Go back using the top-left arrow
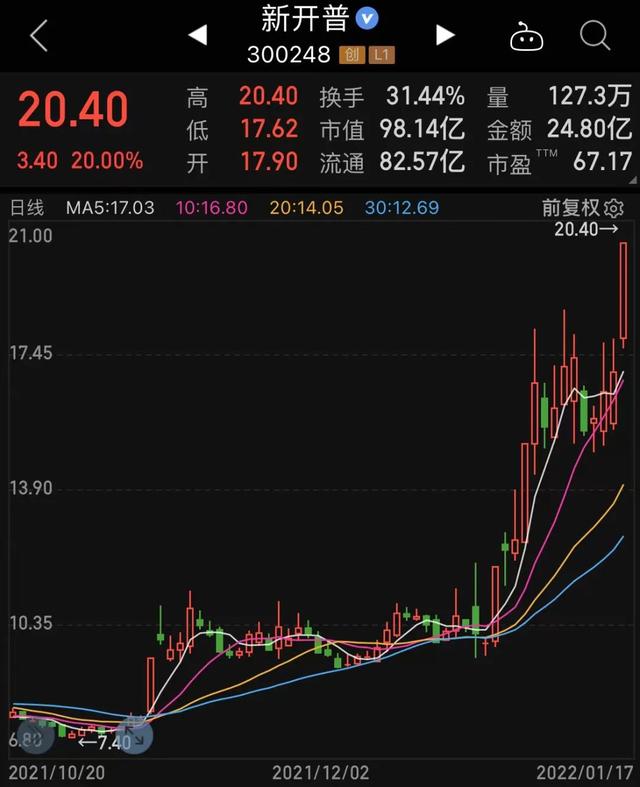The width and height of the screenshot is (640, 787). pos(38,36)
